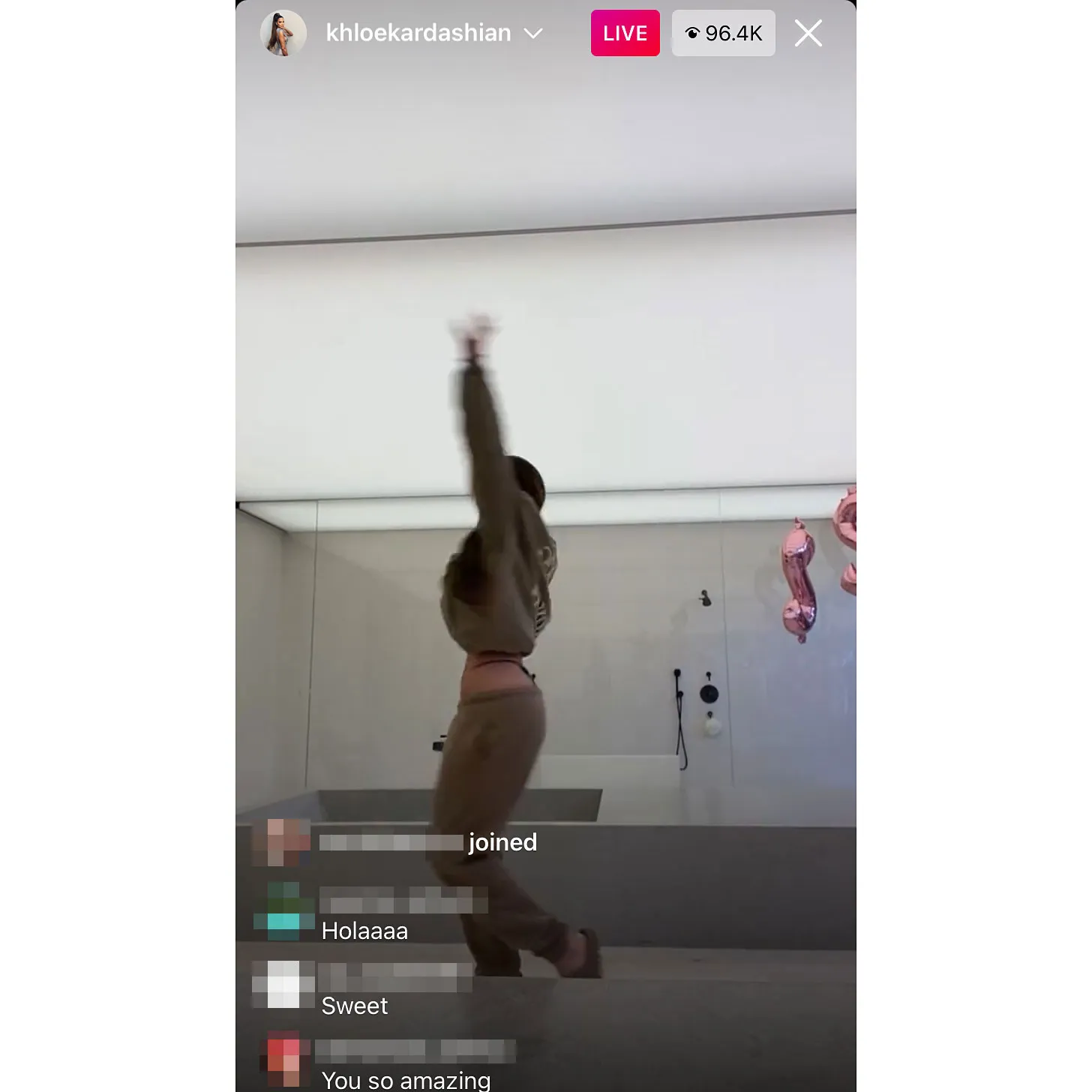
Task: Open the host's profile picture
Action: 283,33
